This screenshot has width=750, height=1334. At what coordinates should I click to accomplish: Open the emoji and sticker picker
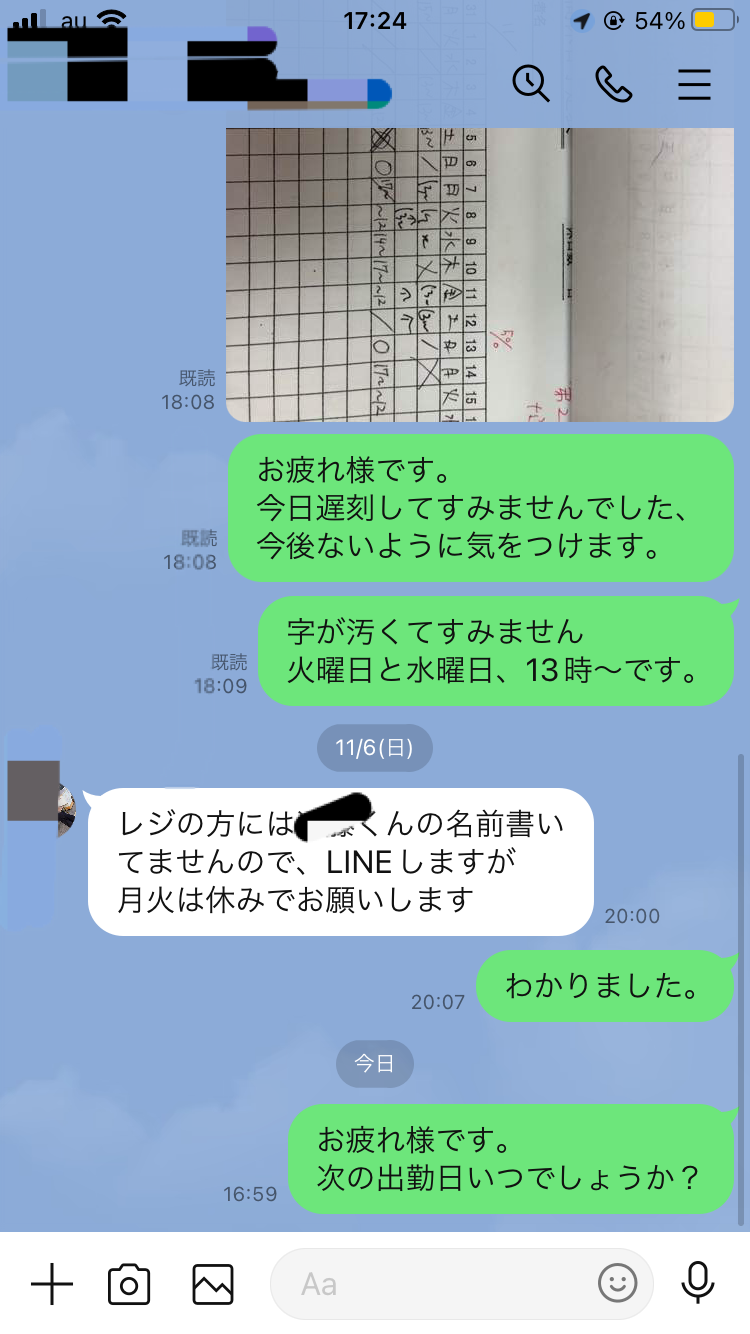(x=618, y=1284)
